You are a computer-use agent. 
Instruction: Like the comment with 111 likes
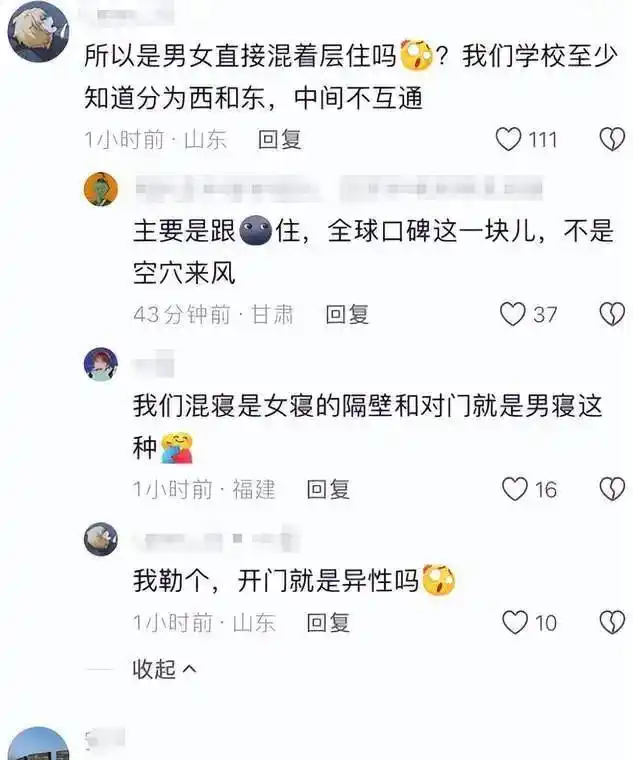click(x=510, y=140)
